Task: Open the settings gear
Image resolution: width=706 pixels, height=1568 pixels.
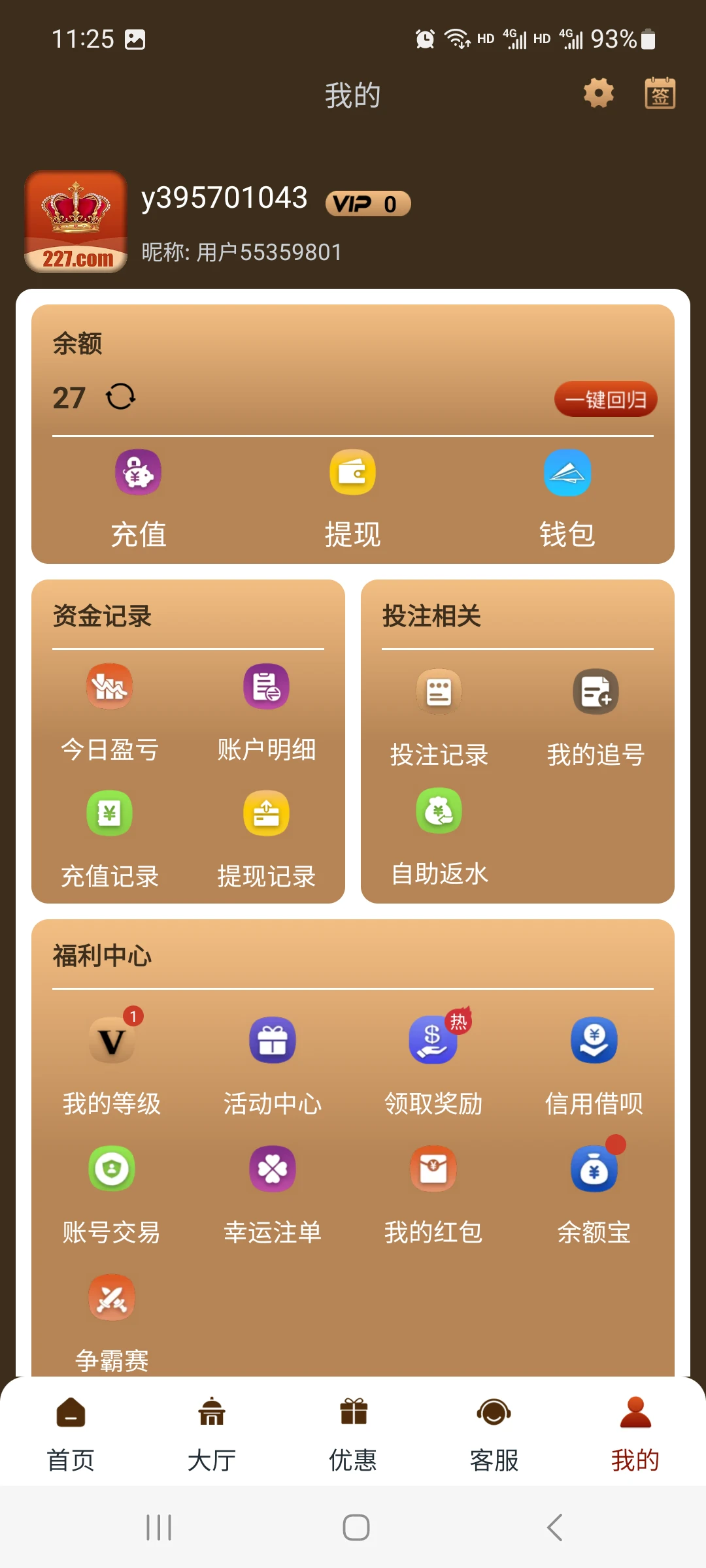Action: point(597,94)
